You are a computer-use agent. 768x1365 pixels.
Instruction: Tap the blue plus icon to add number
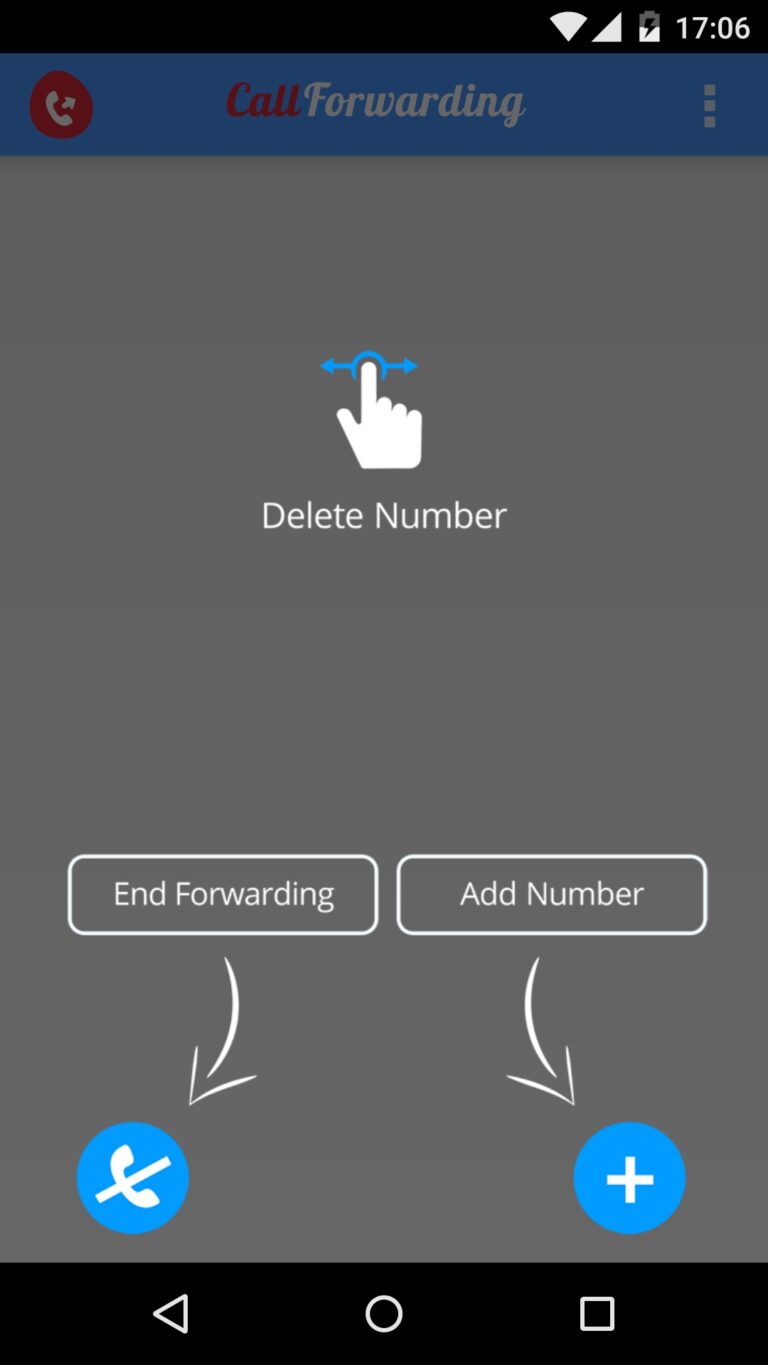629,1177
